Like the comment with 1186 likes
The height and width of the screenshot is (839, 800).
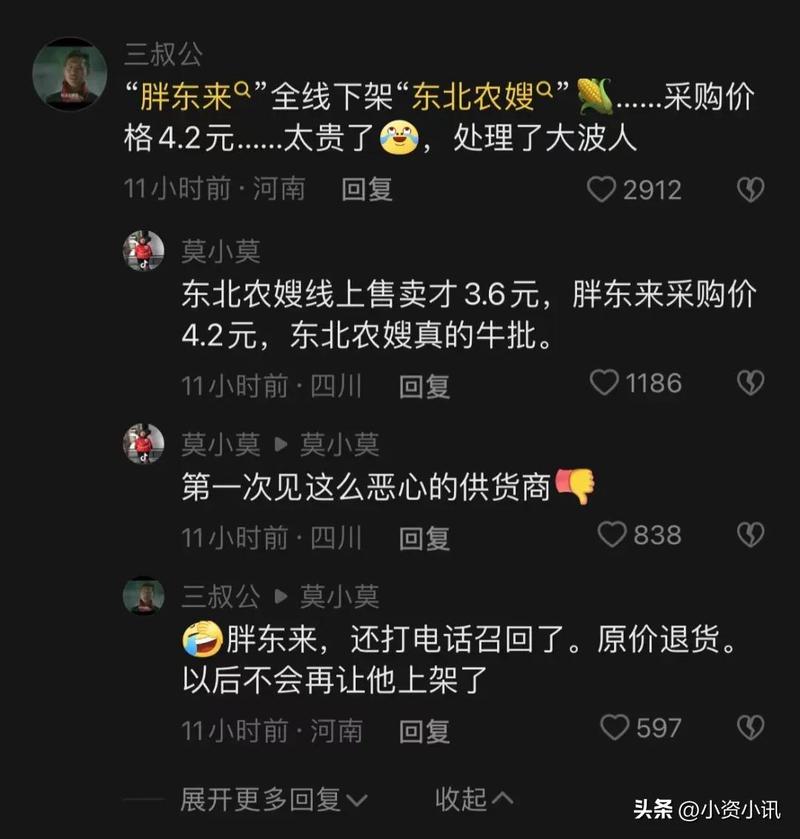coord(605,383)
